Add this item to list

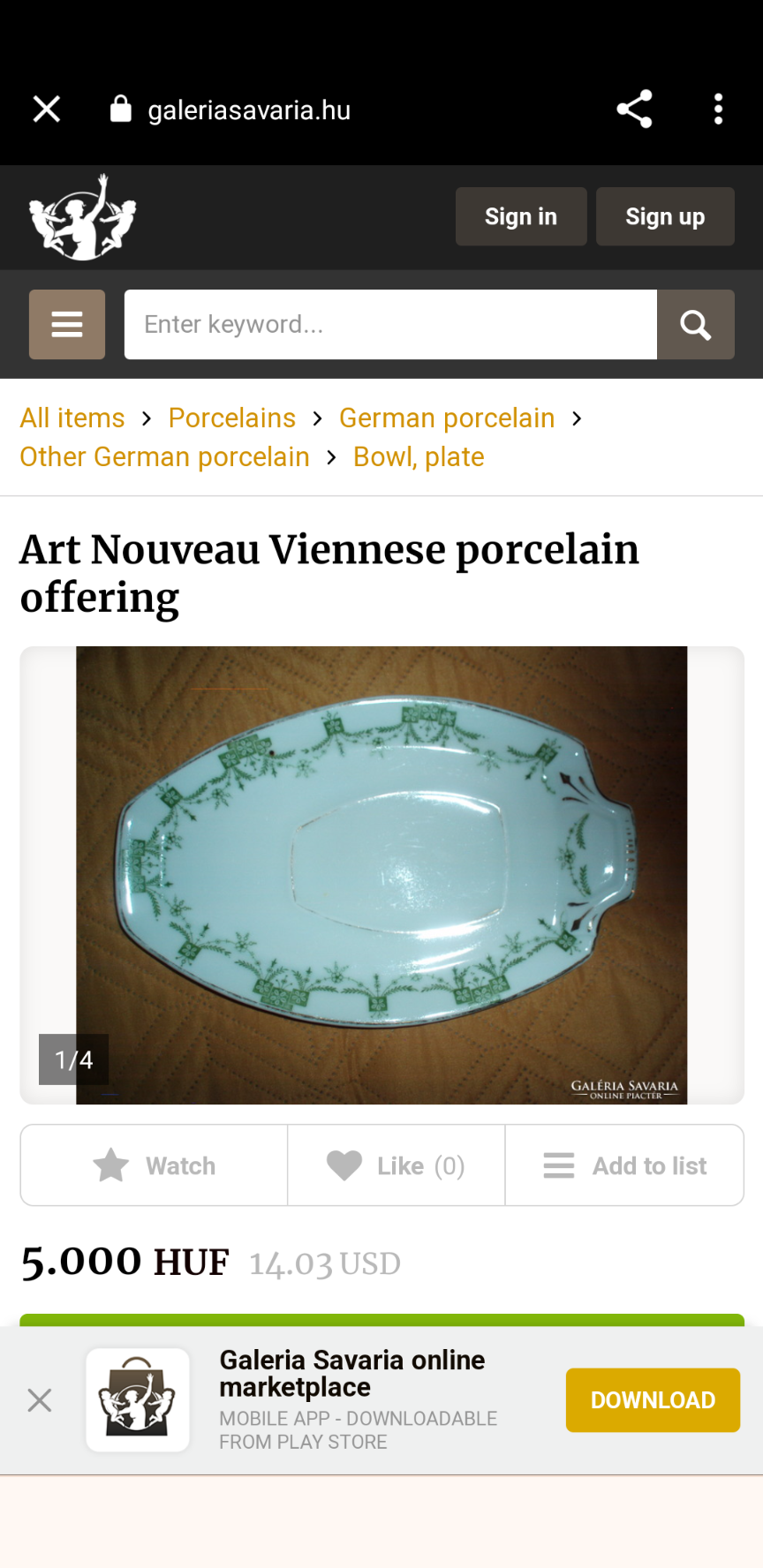coord(625,1165)
